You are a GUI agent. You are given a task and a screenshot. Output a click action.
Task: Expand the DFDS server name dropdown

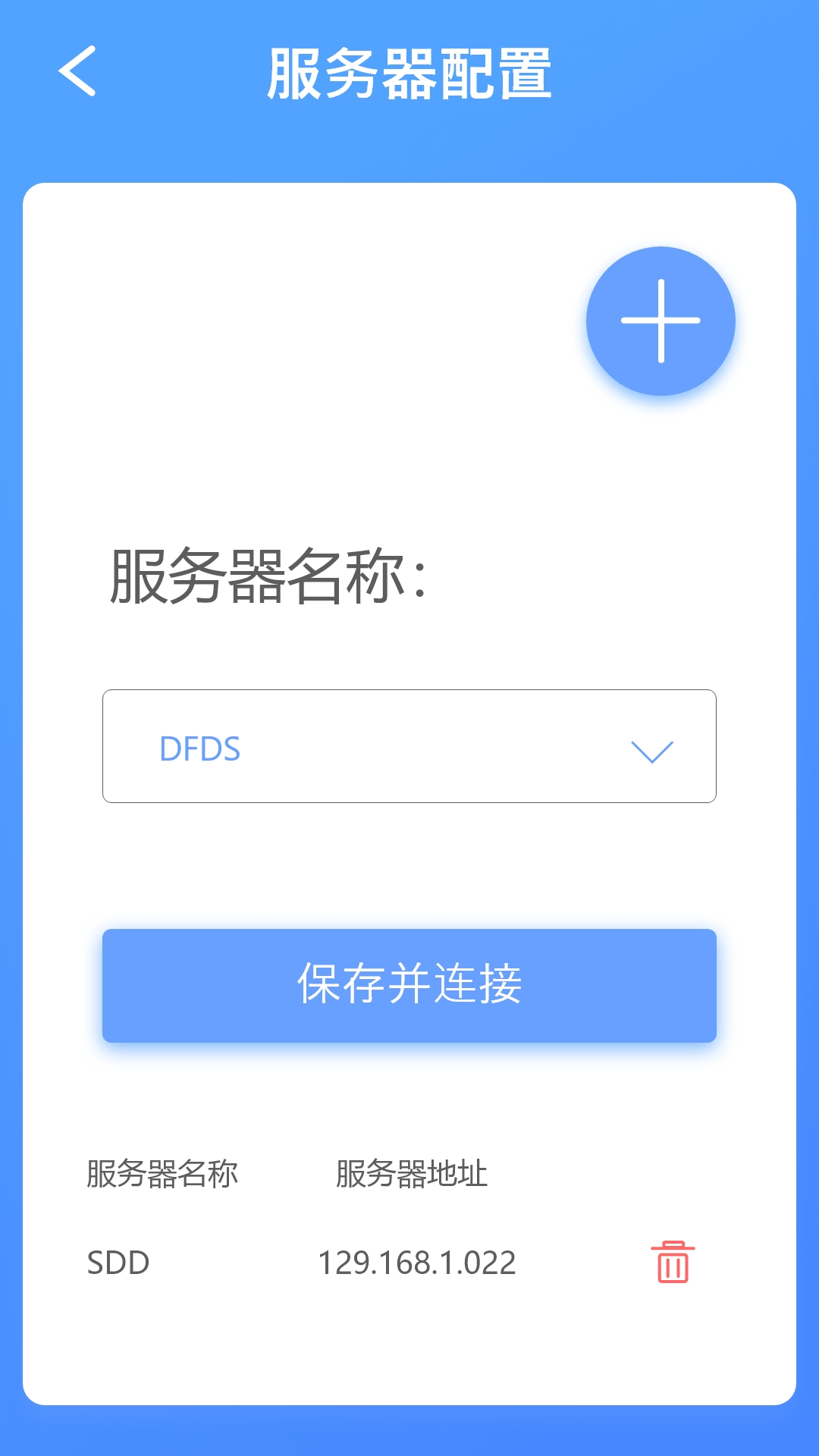[x=409, y=746]
